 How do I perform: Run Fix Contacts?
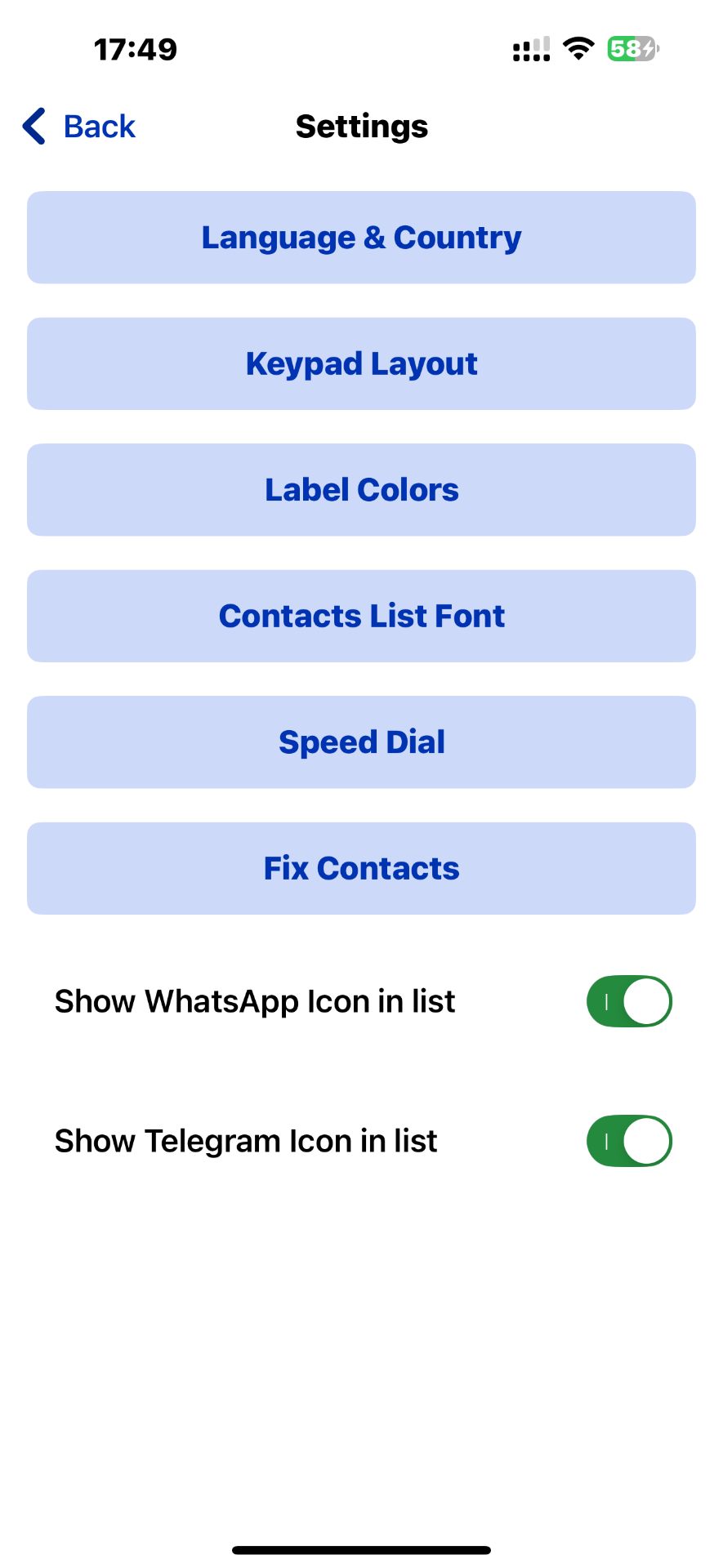(361, 868)
